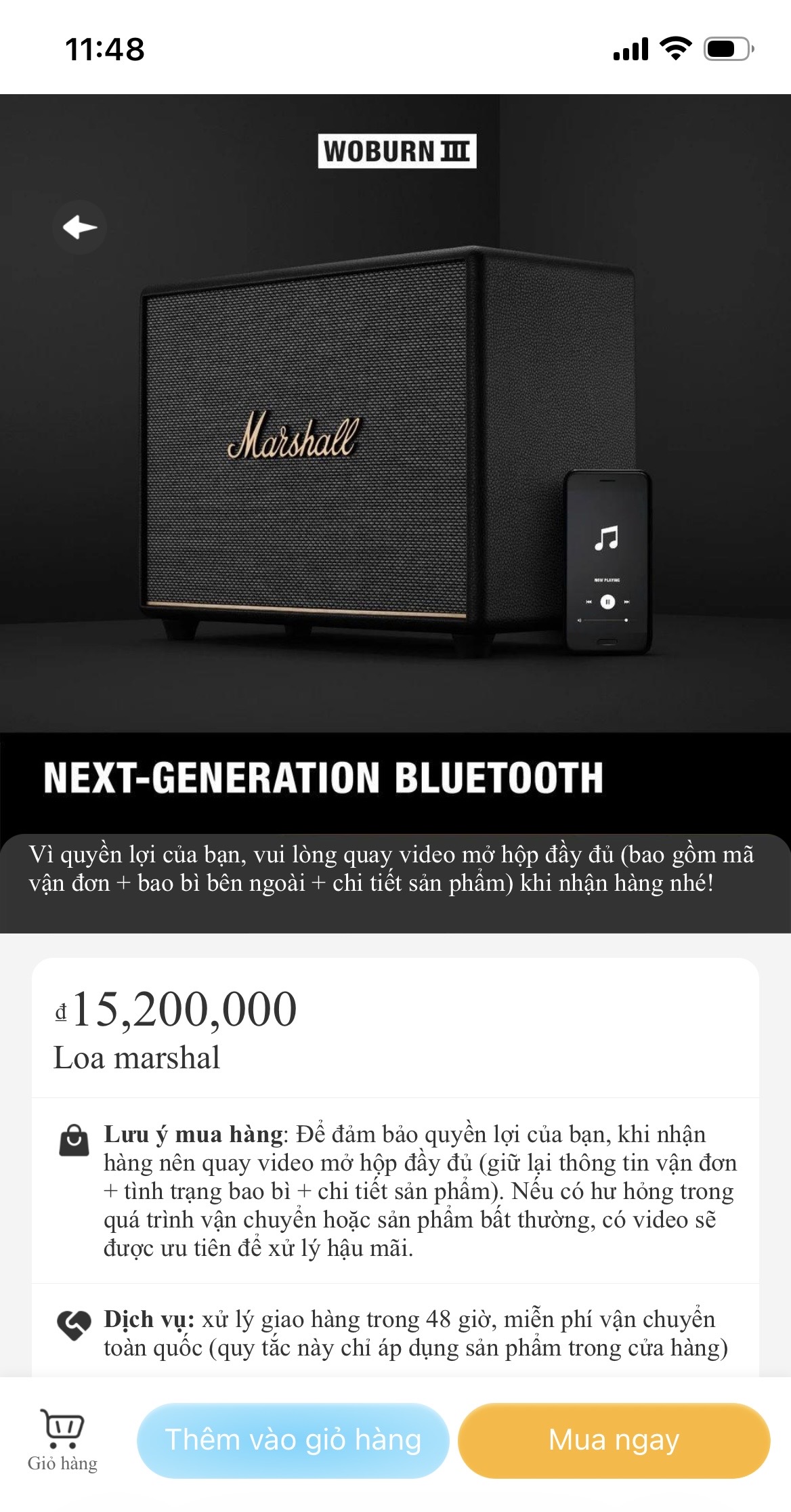
Task: Open the Giỏ hàng cart
Action: [x=62, y=1439]
